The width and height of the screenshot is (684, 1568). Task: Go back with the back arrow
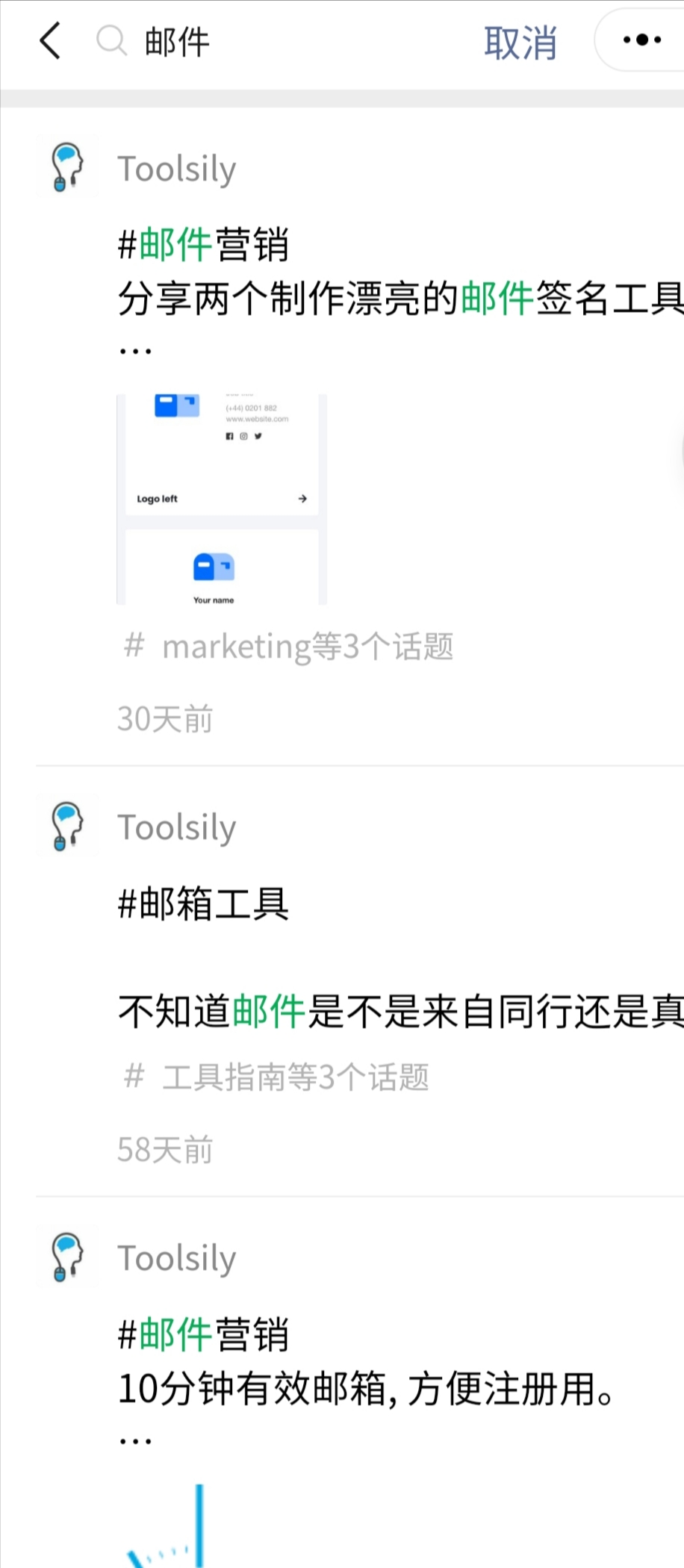pos(50,41)
